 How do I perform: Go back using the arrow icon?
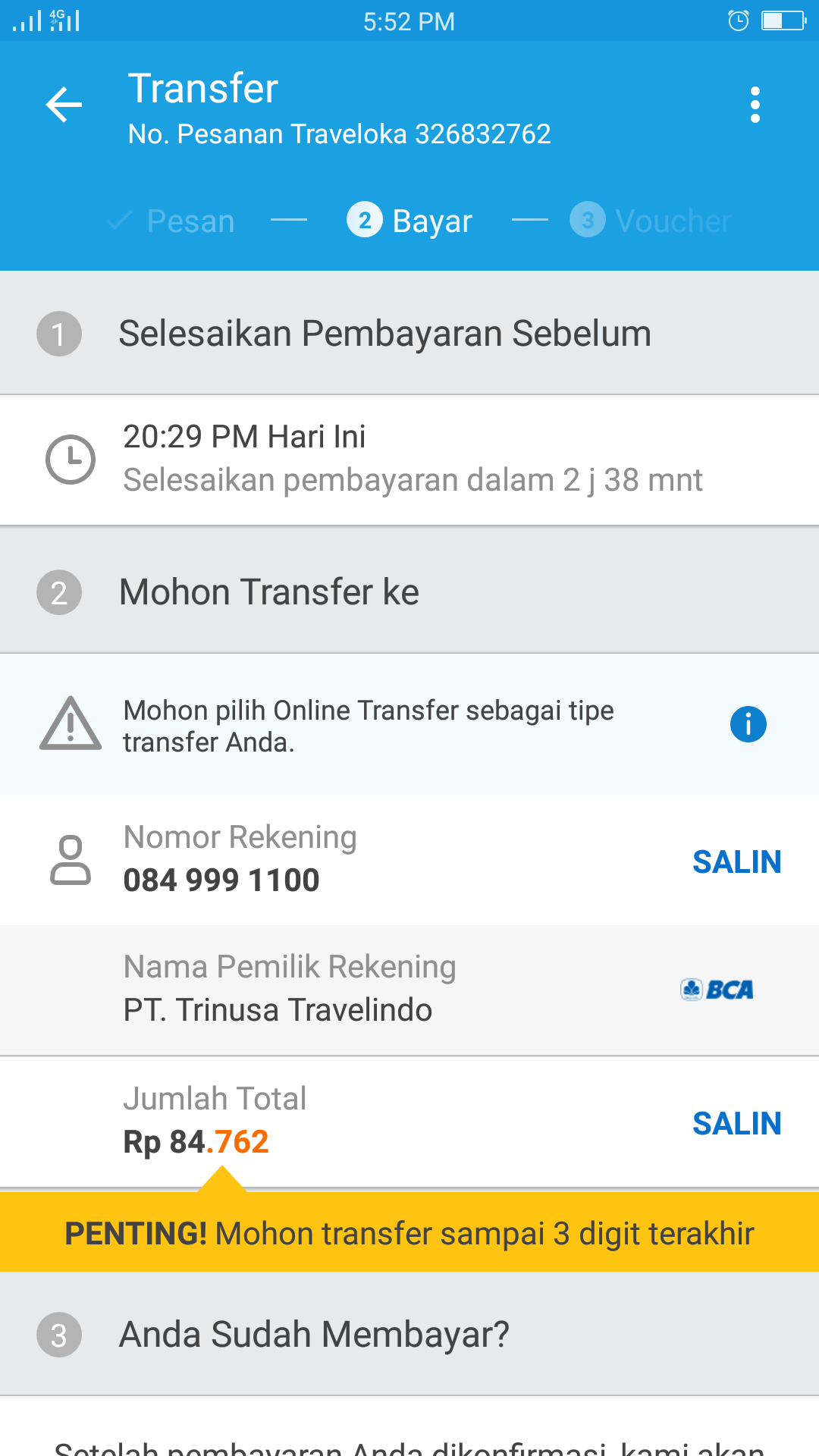point(64,105)
